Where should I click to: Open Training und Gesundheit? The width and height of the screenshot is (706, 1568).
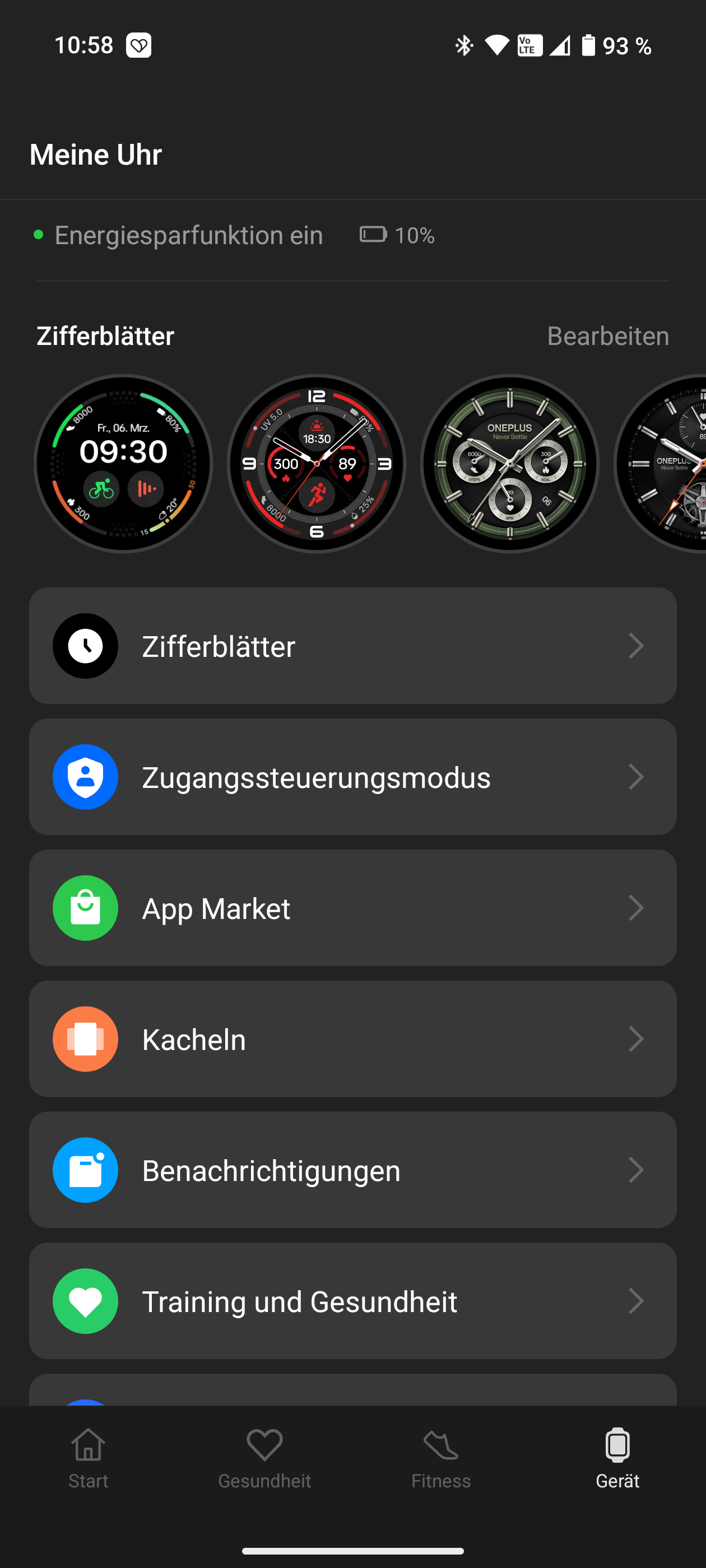point(352,1301)
